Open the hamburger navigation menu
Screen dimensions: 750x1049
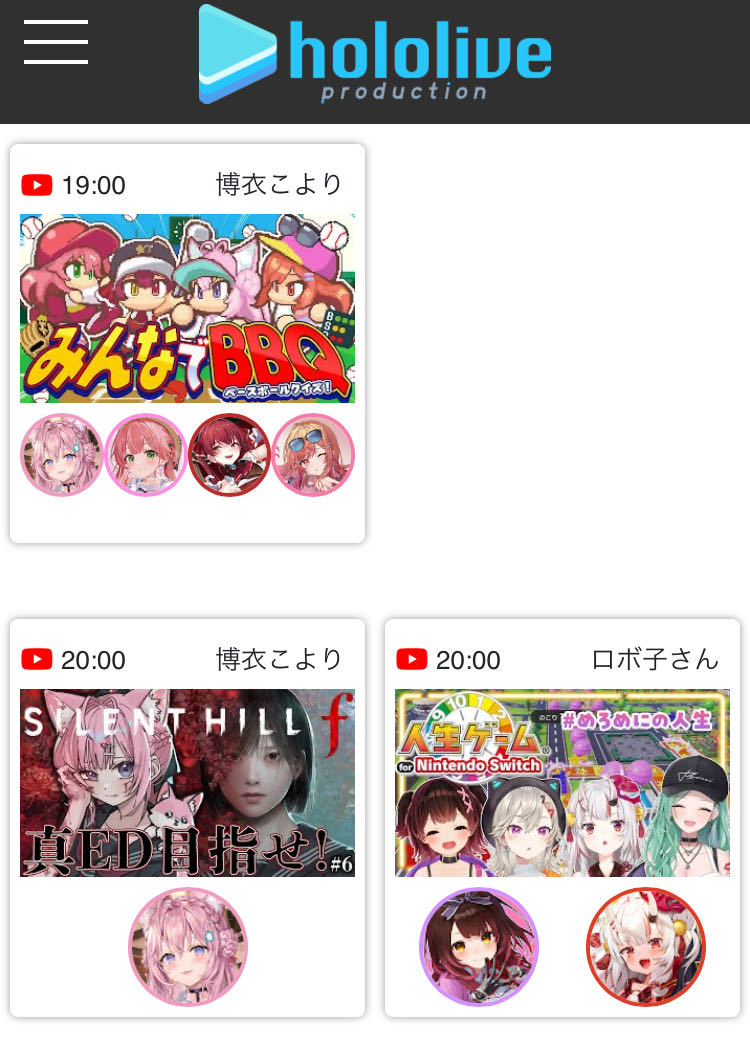(x=56, y=42)
